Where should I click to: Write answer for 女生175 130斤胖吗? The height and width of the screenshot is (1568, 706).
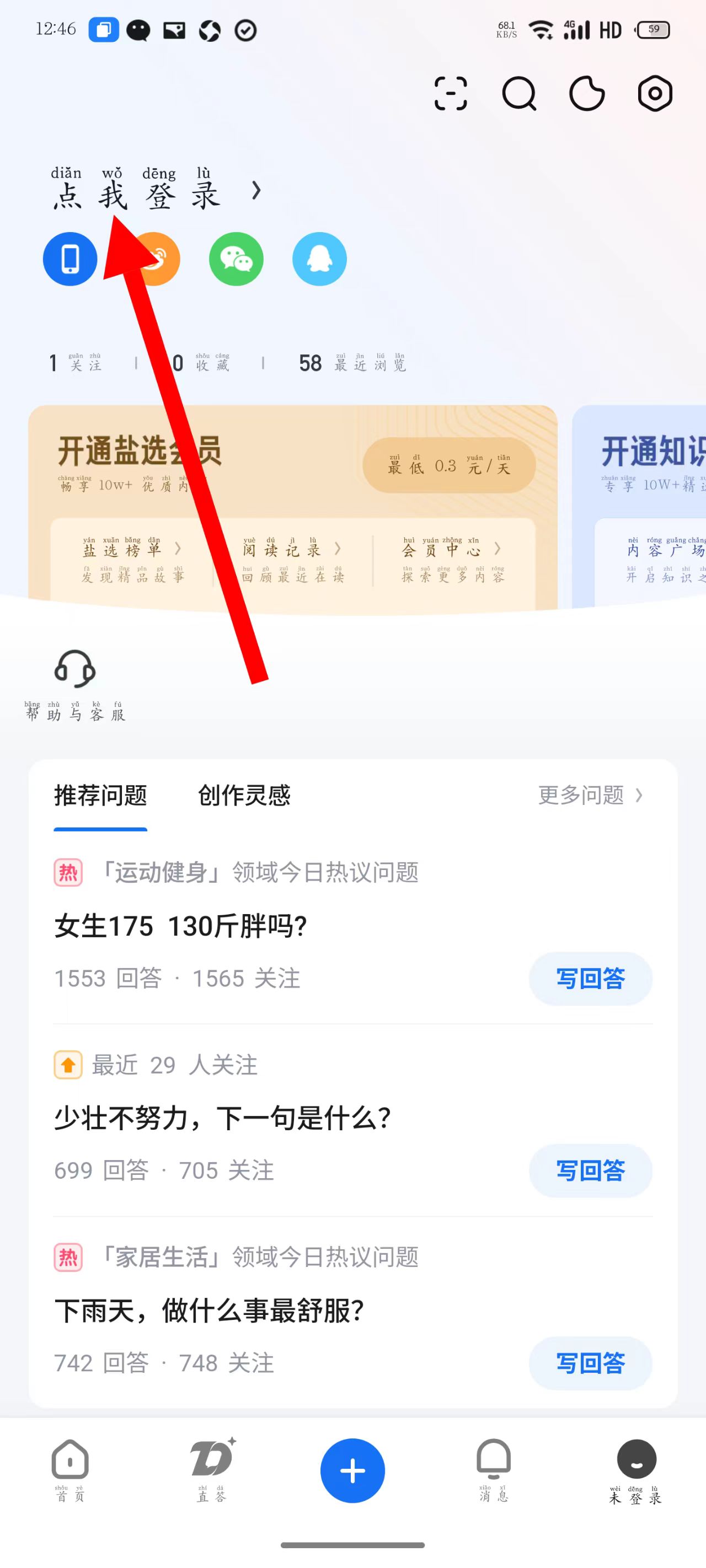click(x=590, y=978)
